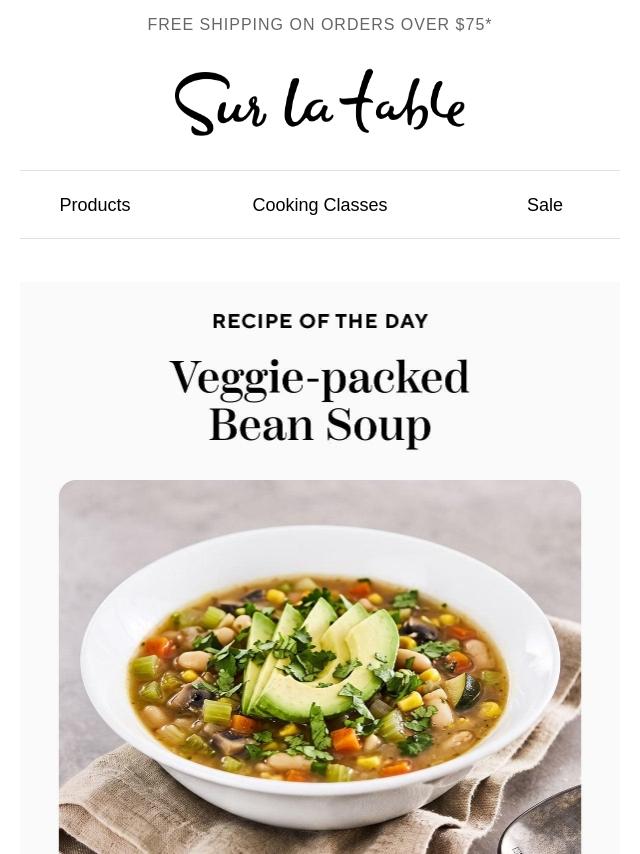640x854 pixels.
Task: Go to Cooking Classes
Action: pos(320,205)
